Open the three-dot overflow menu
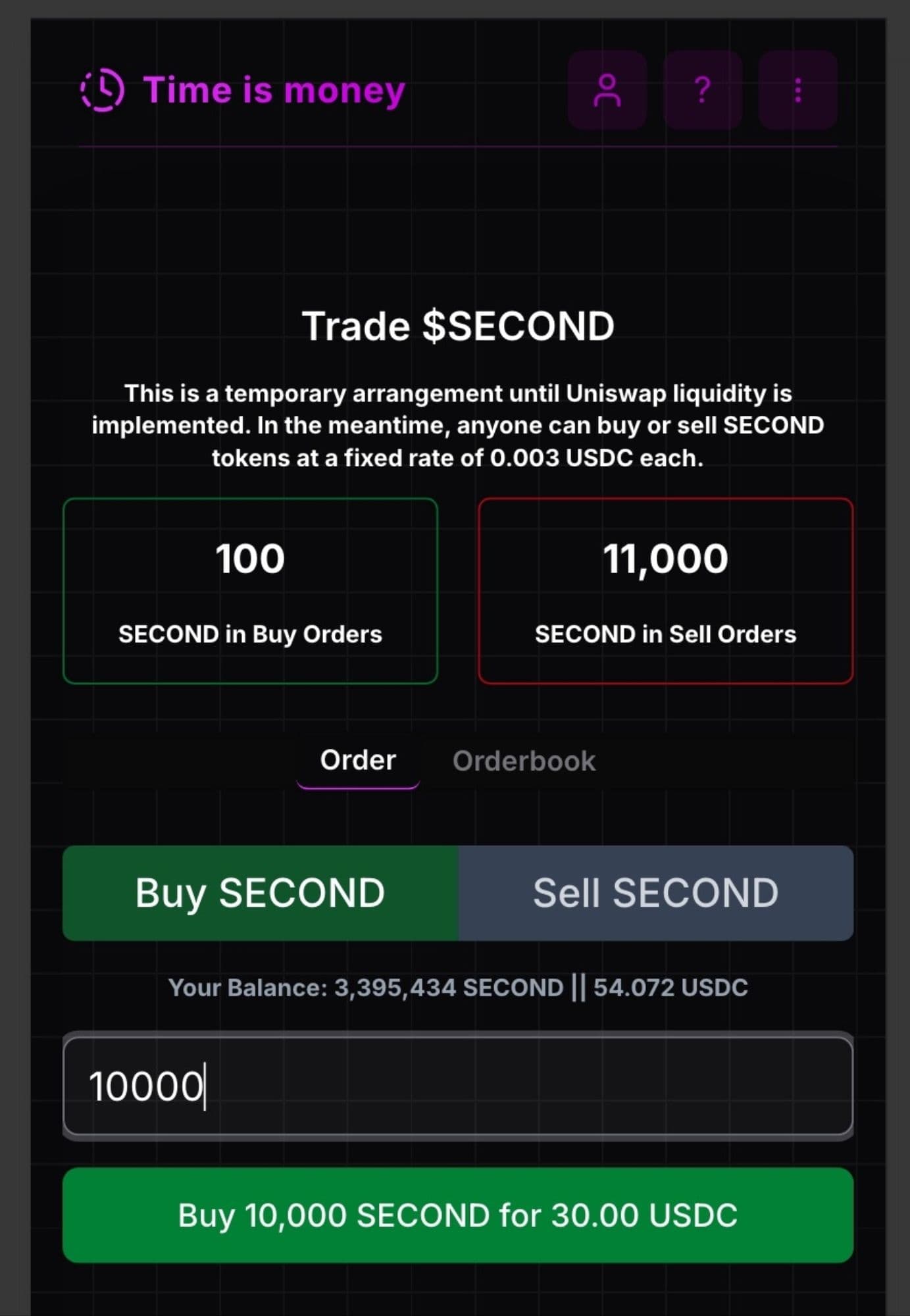The height and width of the screenshot is (1316, 910). pos(797,90)
